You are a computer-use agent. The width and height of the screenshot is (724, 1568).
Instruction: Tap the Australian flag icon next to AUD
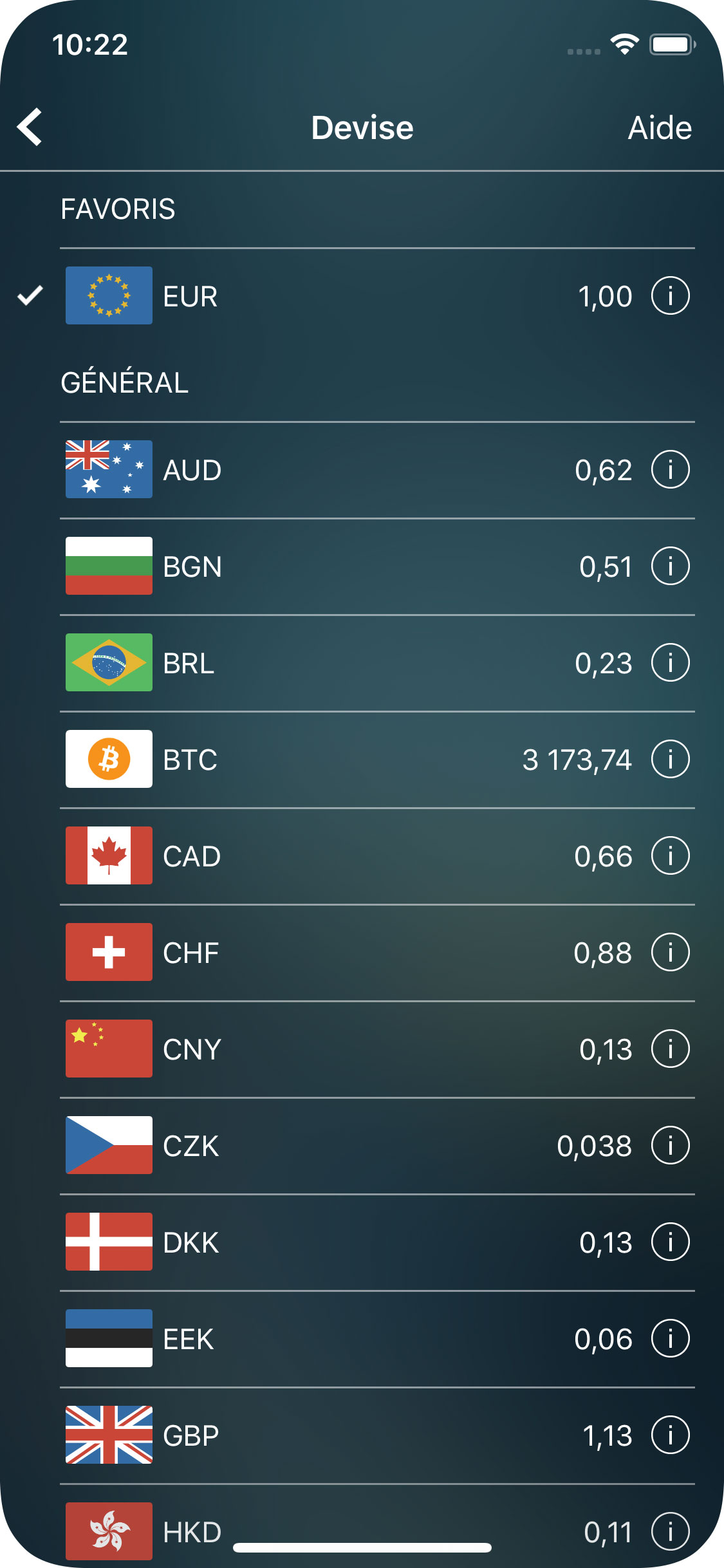[x=107, y=469]
